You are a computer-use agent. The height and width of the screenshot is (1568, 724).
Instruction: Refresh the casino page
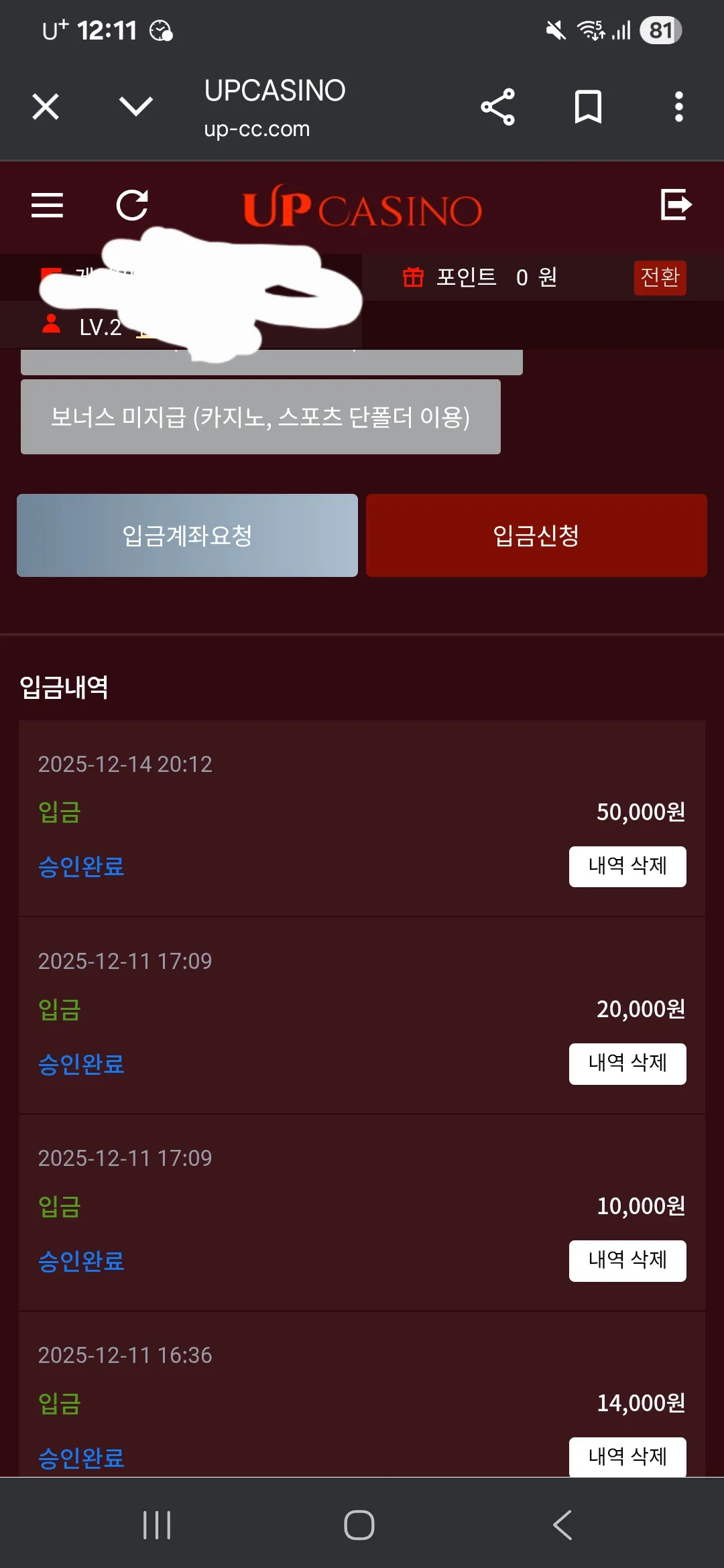tap(132, 205)
